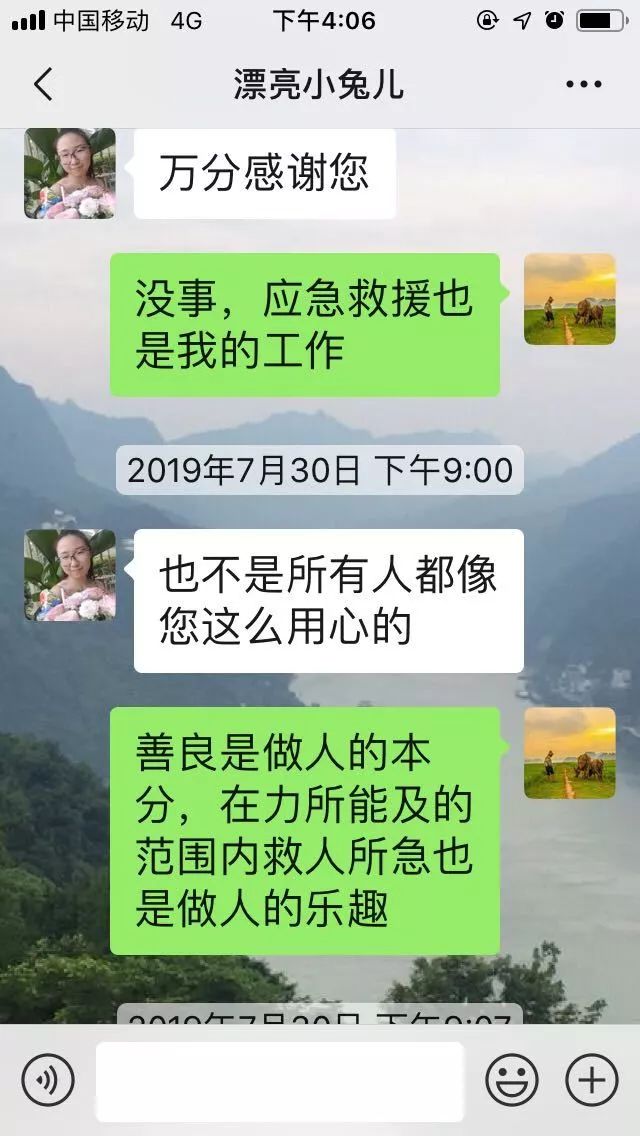Screen dimensions: 640x1136
Task: Tap the message text field
Action: [279, 1081]
